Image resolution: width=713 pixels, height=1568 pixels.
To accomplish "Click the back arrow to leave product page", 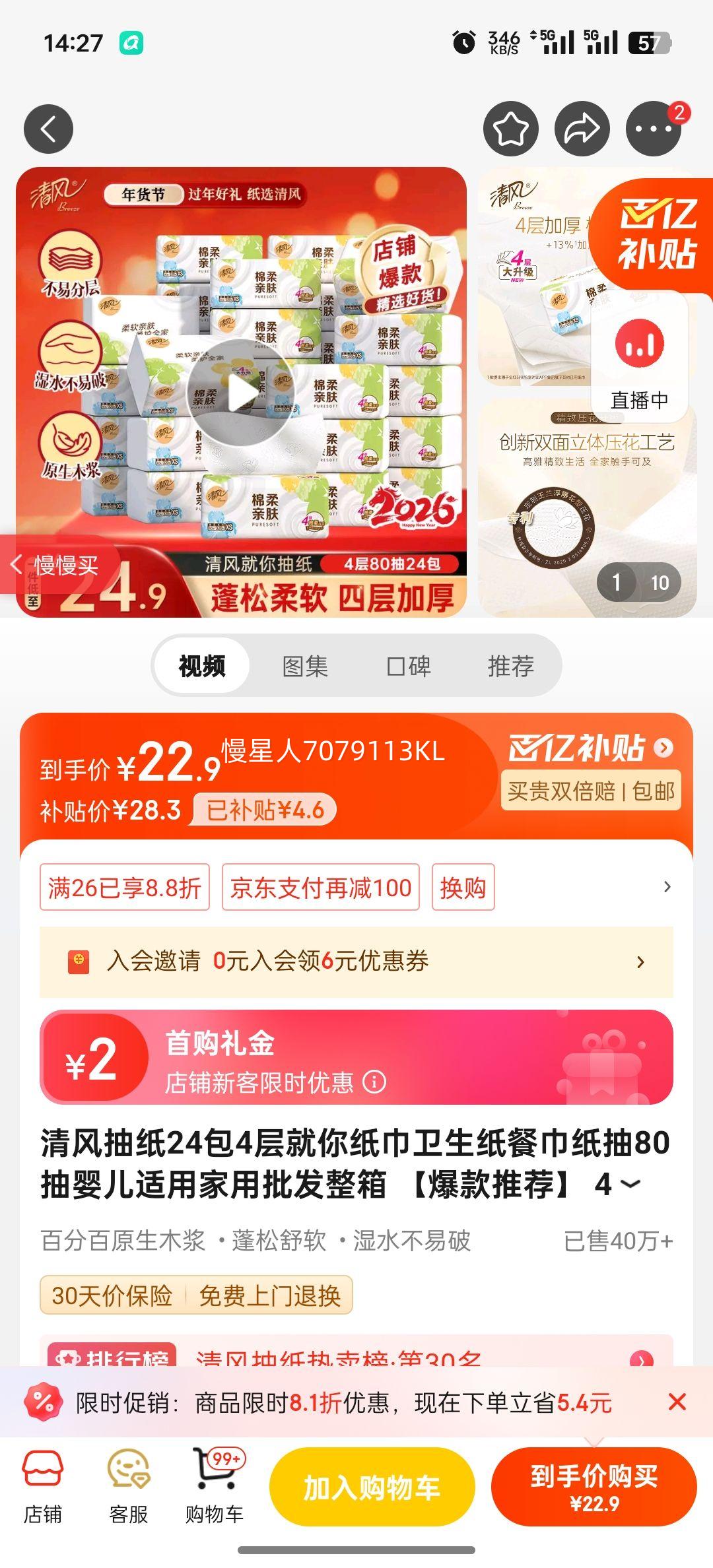I will [x=48, y=129].
